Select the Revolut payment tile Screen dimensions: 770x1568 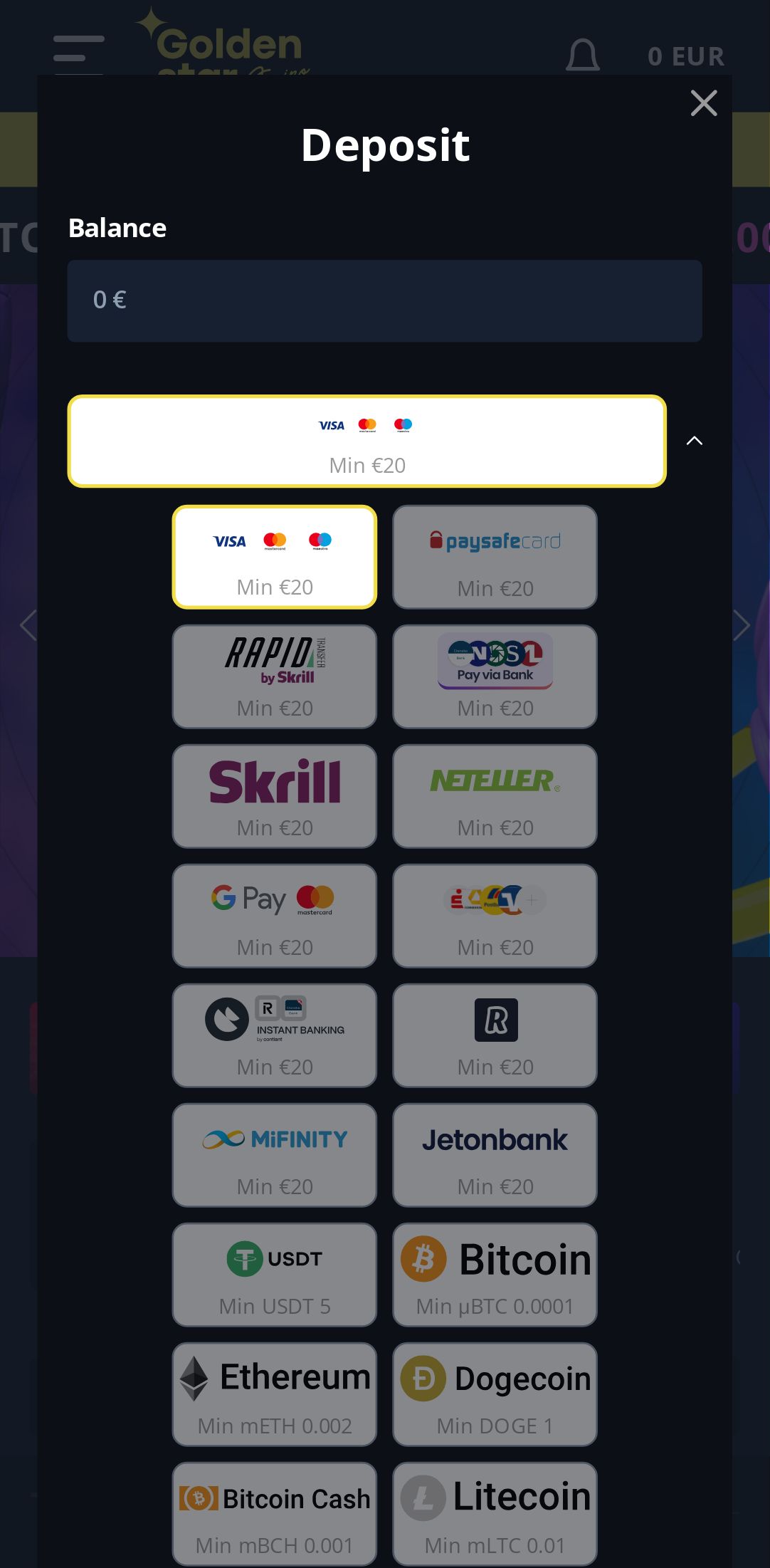tap(495, 1035)
